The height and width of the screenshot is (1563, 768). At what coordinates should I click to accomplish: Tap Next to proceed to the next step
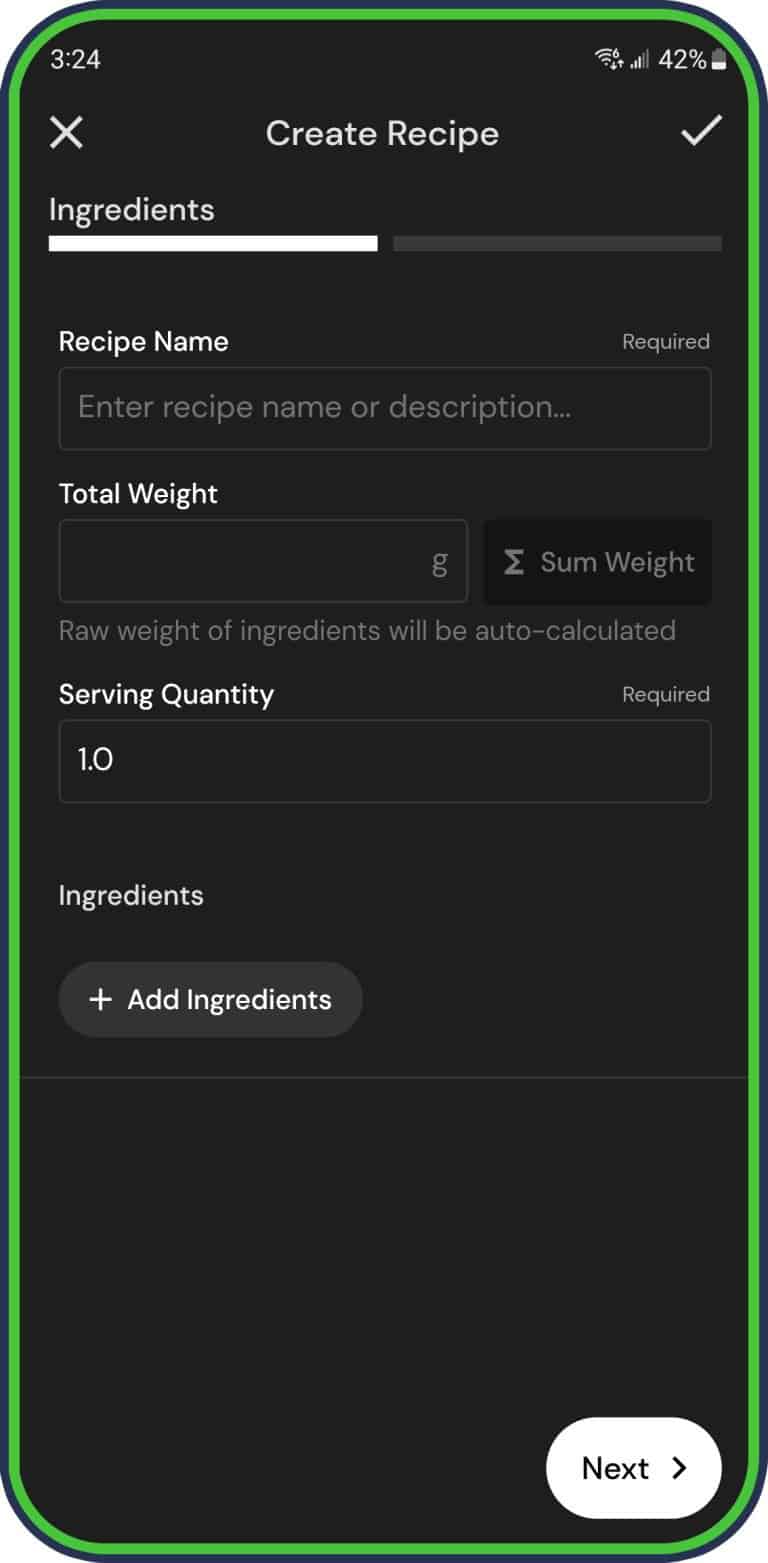pos(633,1468)
